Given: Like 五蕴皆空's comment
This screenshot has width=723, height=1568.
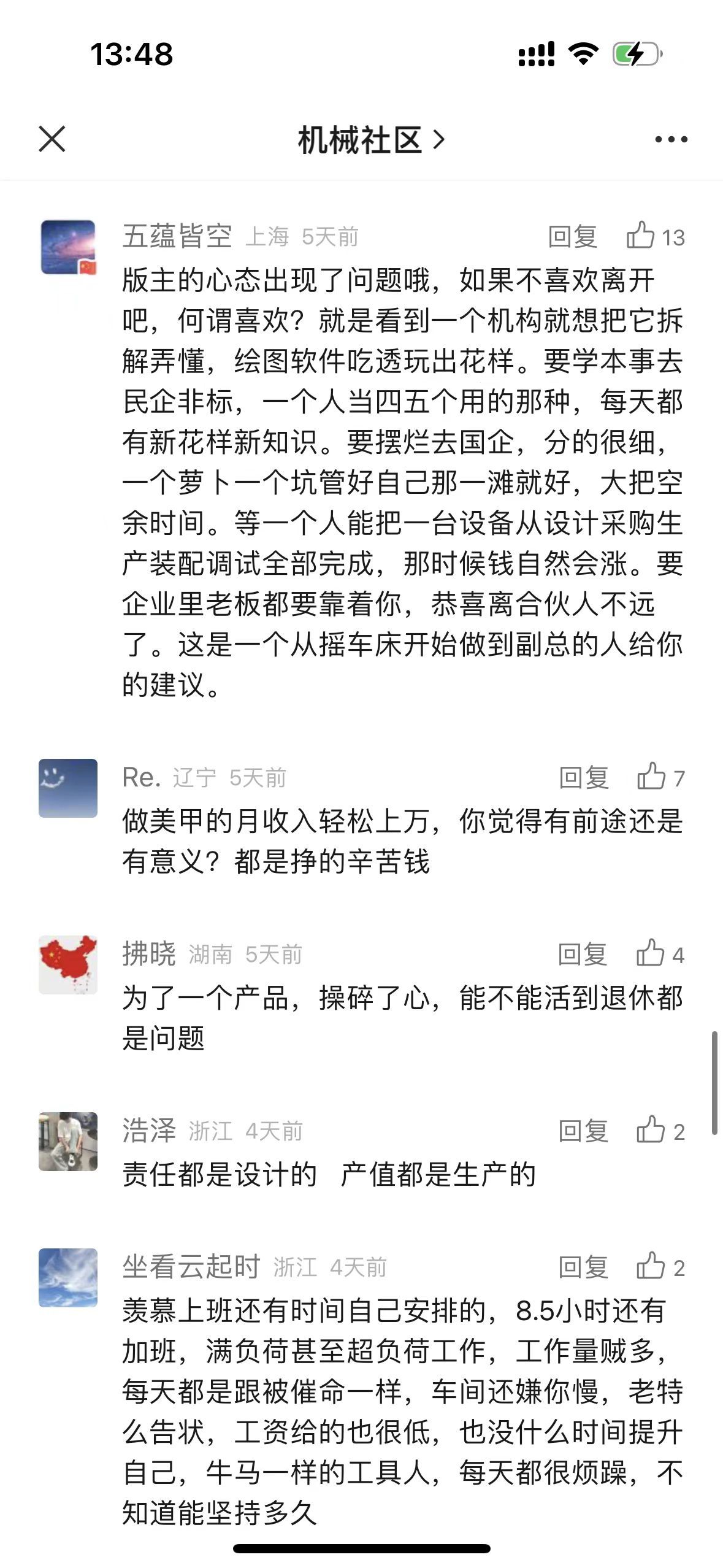Looking at the screenshot, I should (641, 236).
